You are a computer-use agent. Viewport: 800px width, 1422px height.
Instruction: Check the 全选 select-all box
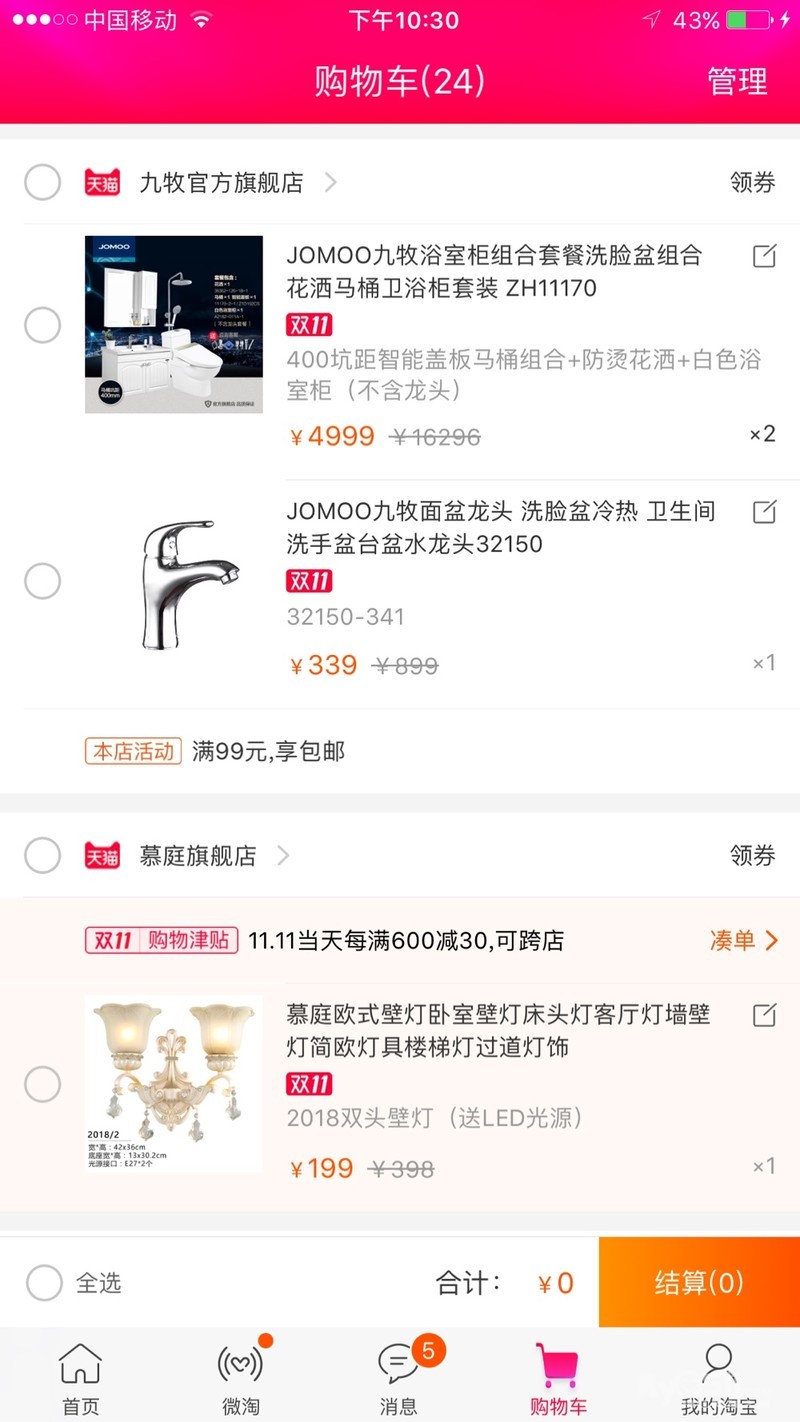(45, 1283)
